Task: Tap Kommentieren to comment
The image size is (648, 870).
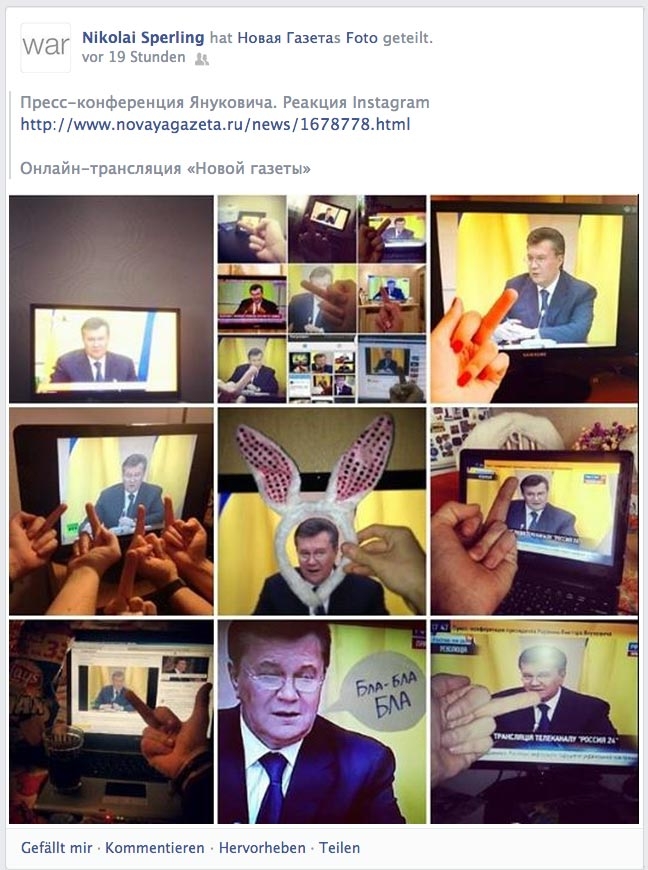Action: pos(155,847)
